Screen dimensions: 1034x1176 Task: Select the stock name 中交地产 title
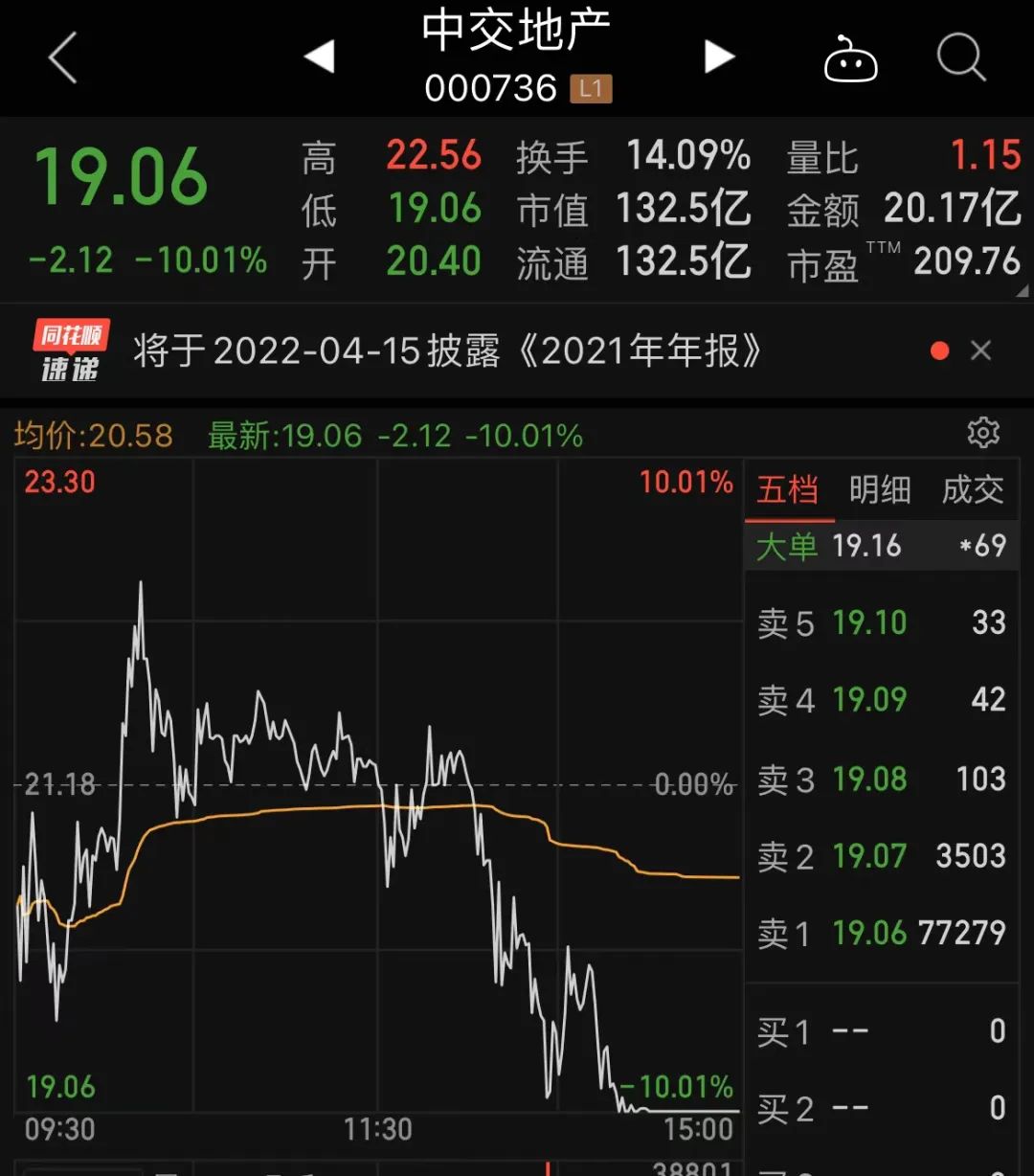click(517, 30)
